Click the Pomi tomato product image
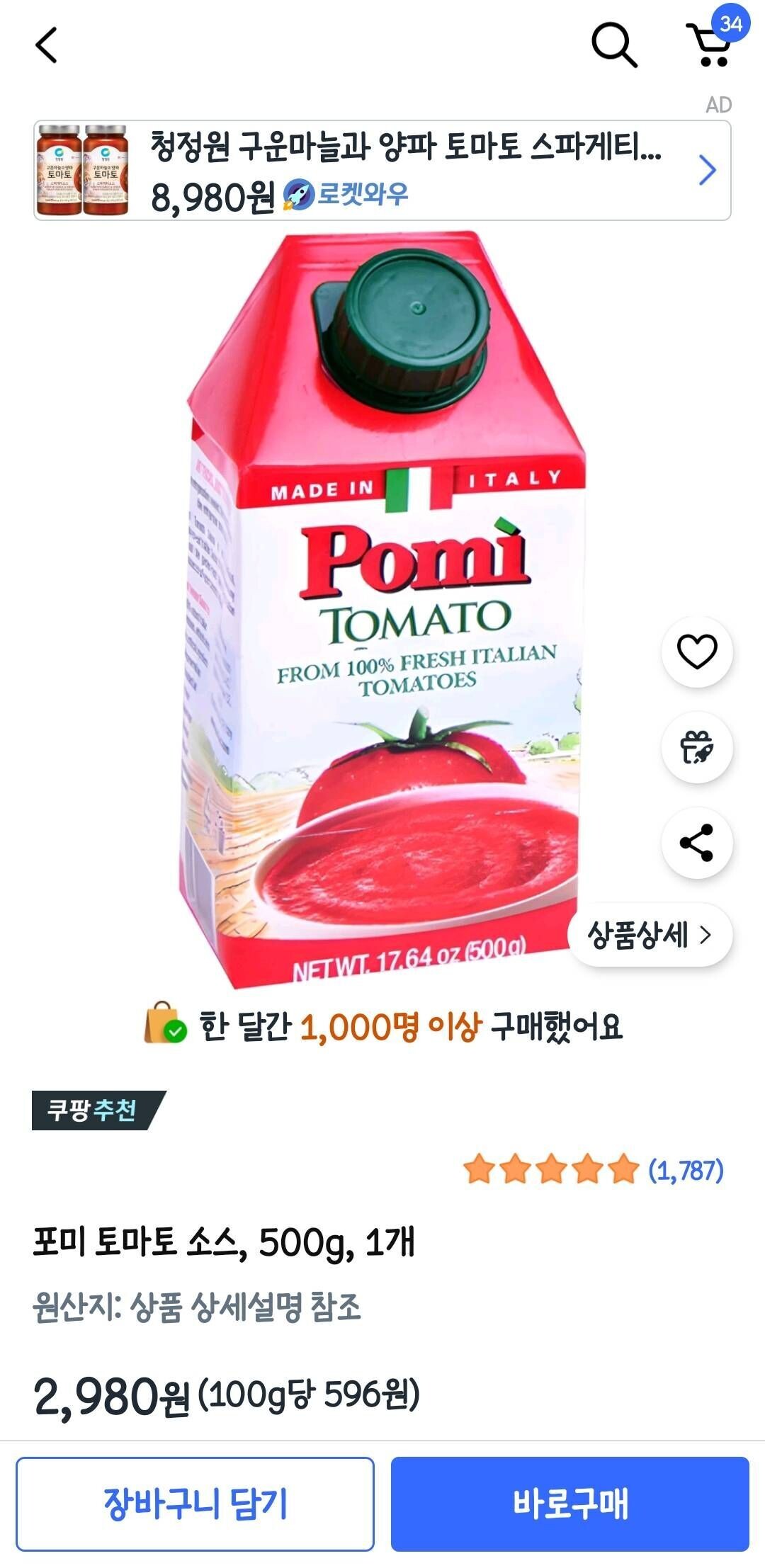Viewport: 765px width, 1568px height. point(382,616)
